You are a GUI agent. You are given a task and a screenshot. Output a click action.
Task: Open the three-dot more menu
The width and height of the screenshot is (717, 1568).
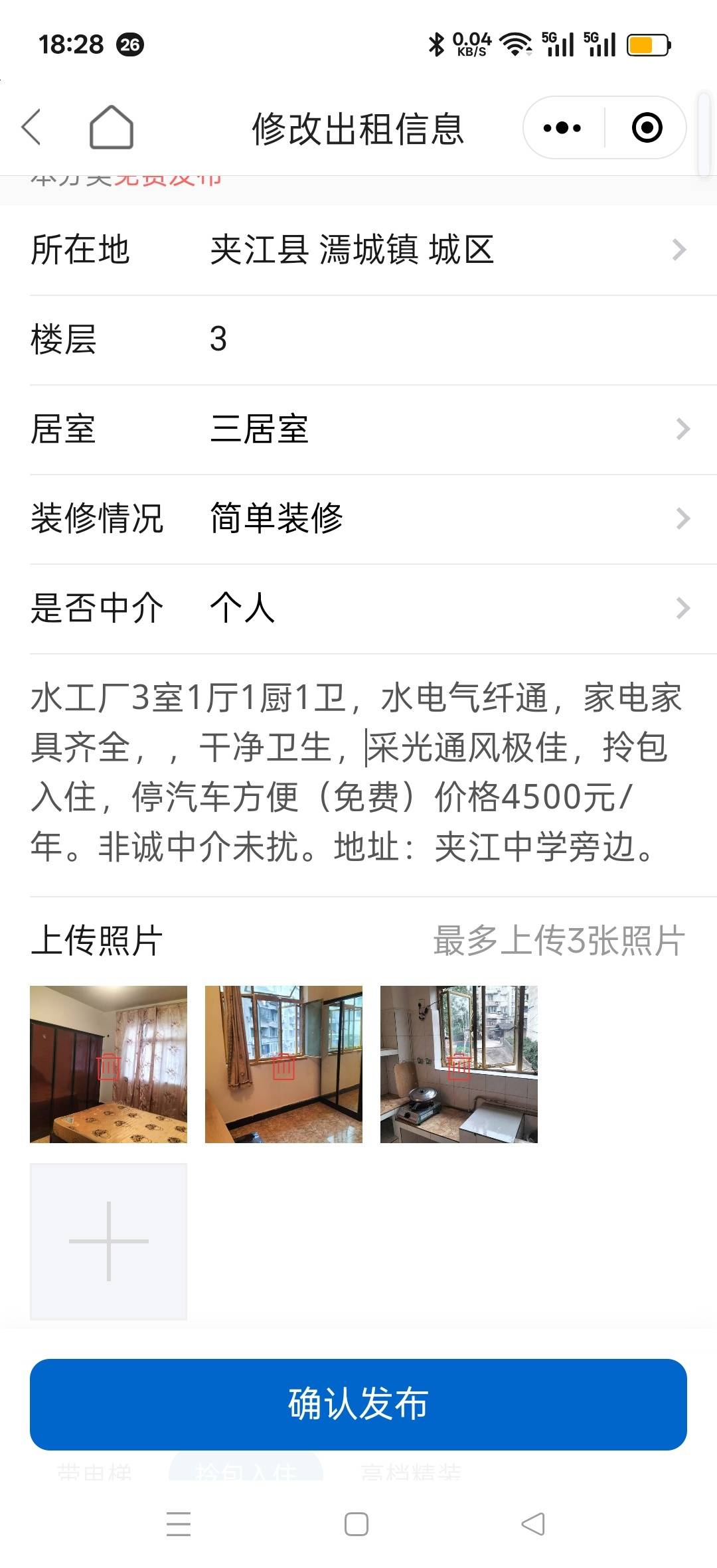562,127
